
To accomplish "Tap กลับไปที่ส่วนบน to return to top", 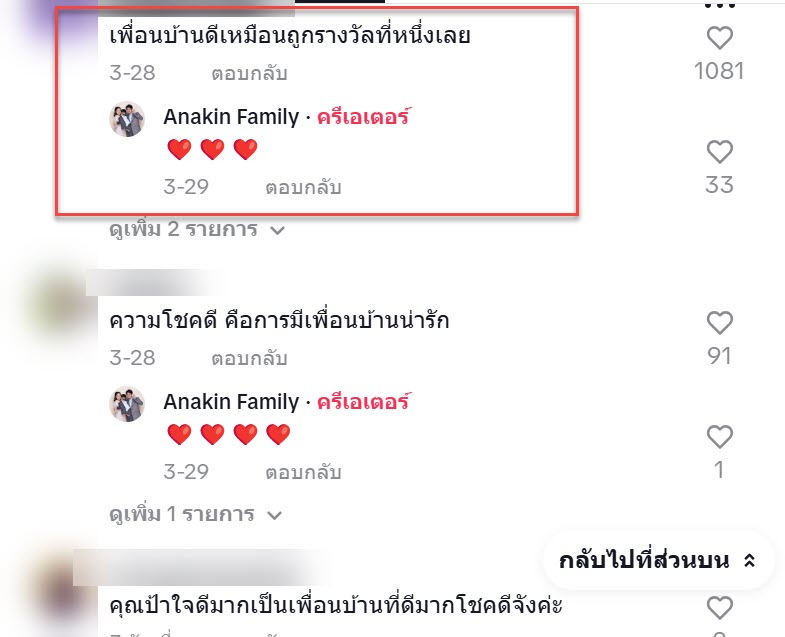I will tap(658, 560).
